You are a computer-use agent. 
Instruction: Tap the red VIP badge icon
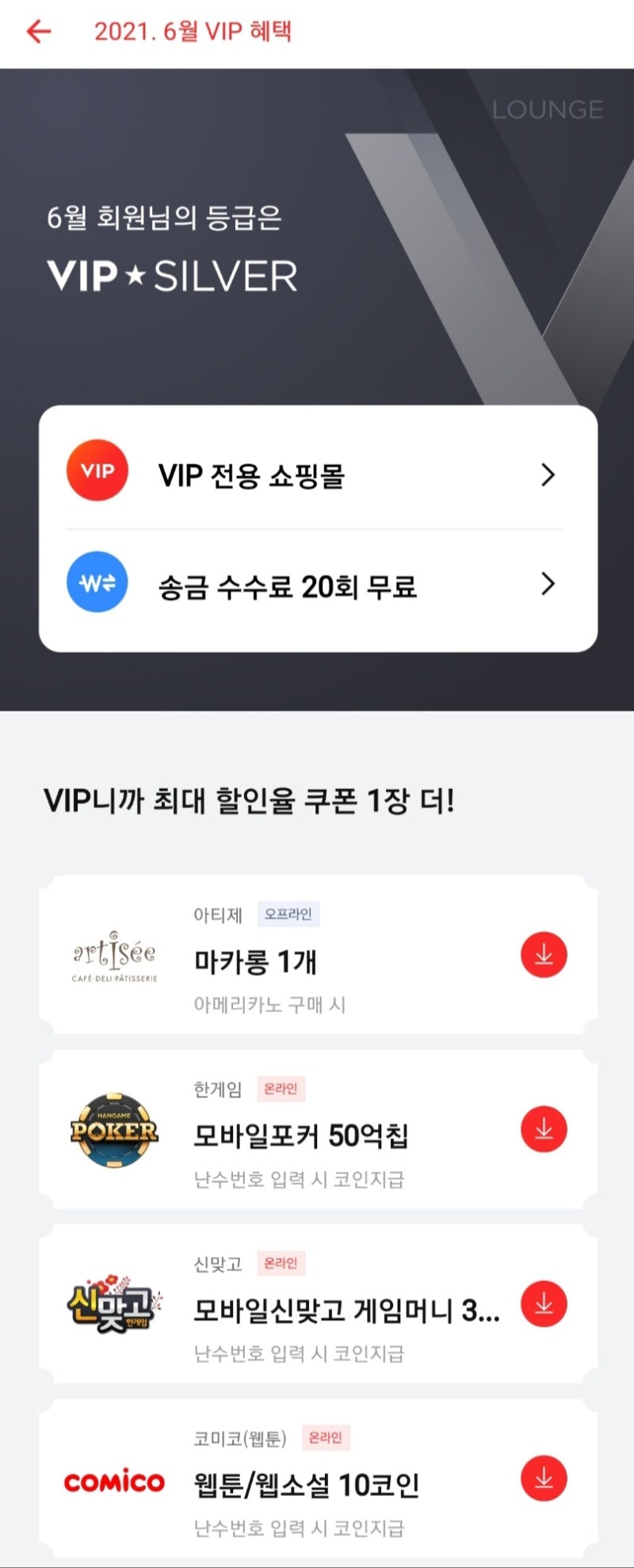click(x=97, y=470)
